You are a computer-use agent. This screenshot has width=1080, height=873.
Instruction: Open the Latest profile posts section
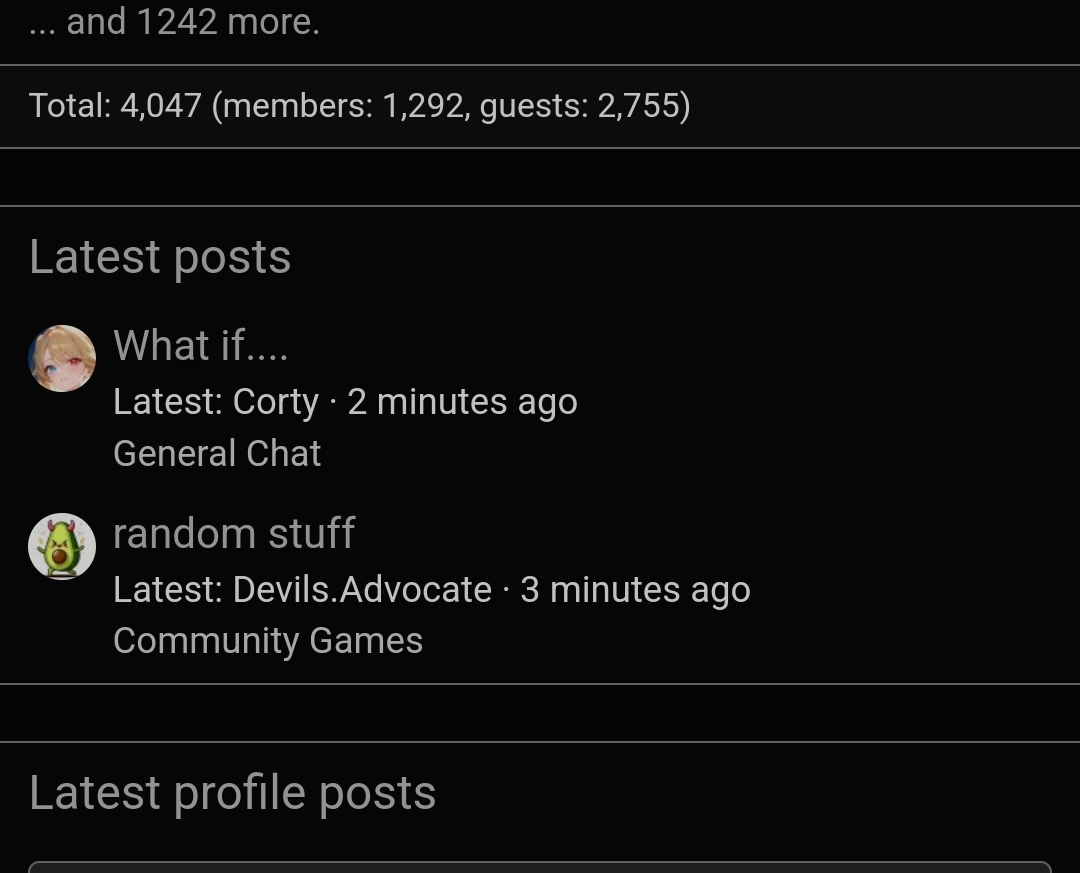point(232,793)
